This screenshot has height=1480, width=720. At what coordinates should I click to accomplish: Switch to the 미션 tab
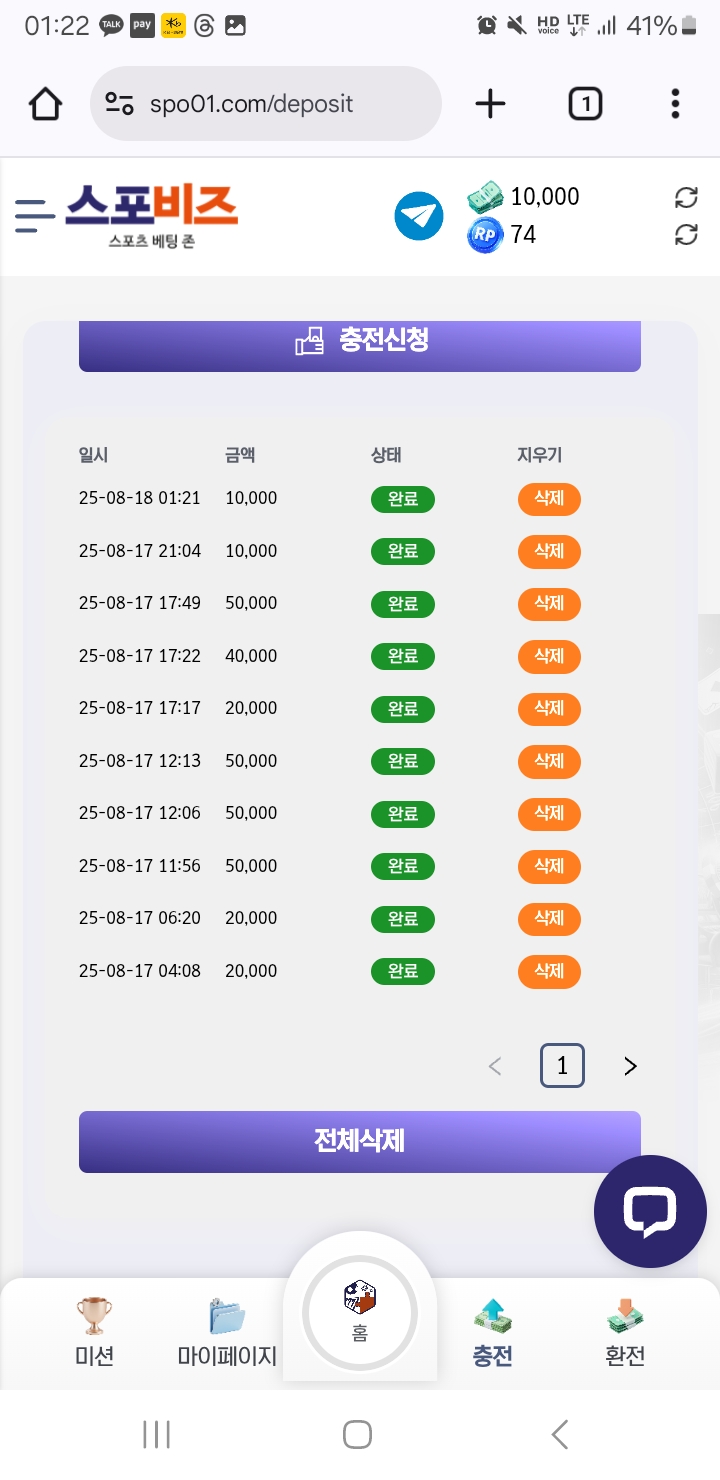click(95, 1332)
